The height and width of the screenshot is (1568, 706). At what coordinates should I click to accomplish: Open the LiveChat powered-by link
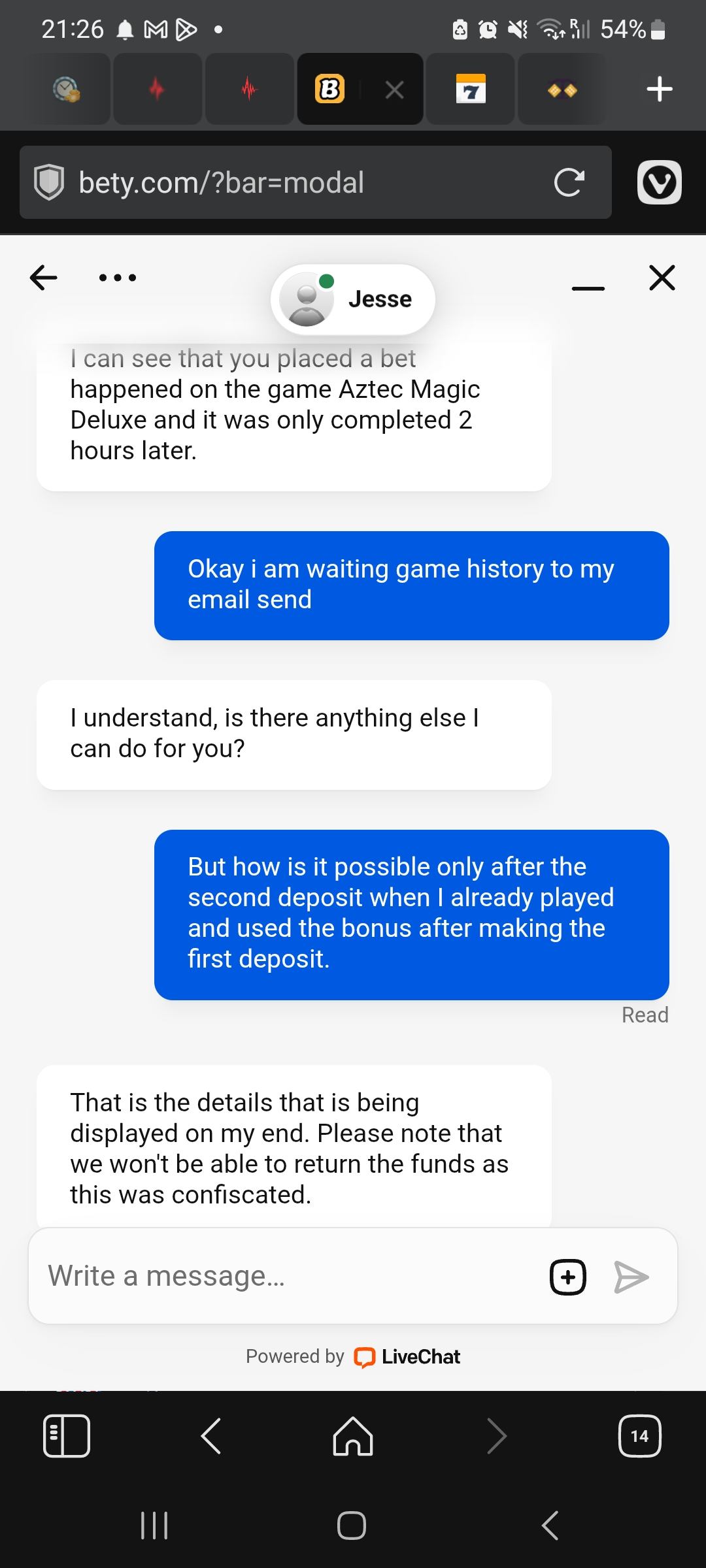click(407, 1357)
